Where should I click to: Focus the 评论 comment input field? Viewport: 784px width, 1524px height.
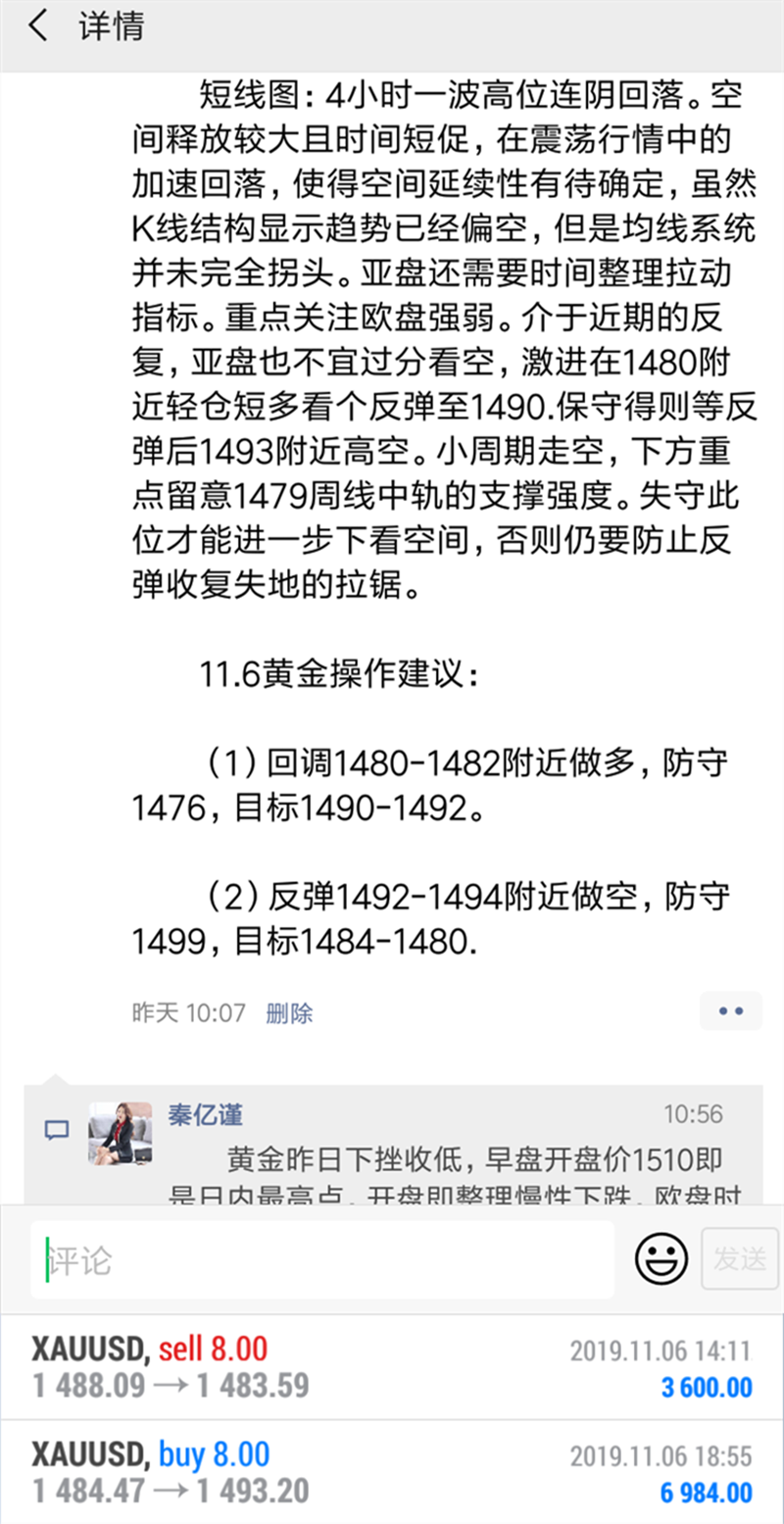click(x=323, y=1259)
